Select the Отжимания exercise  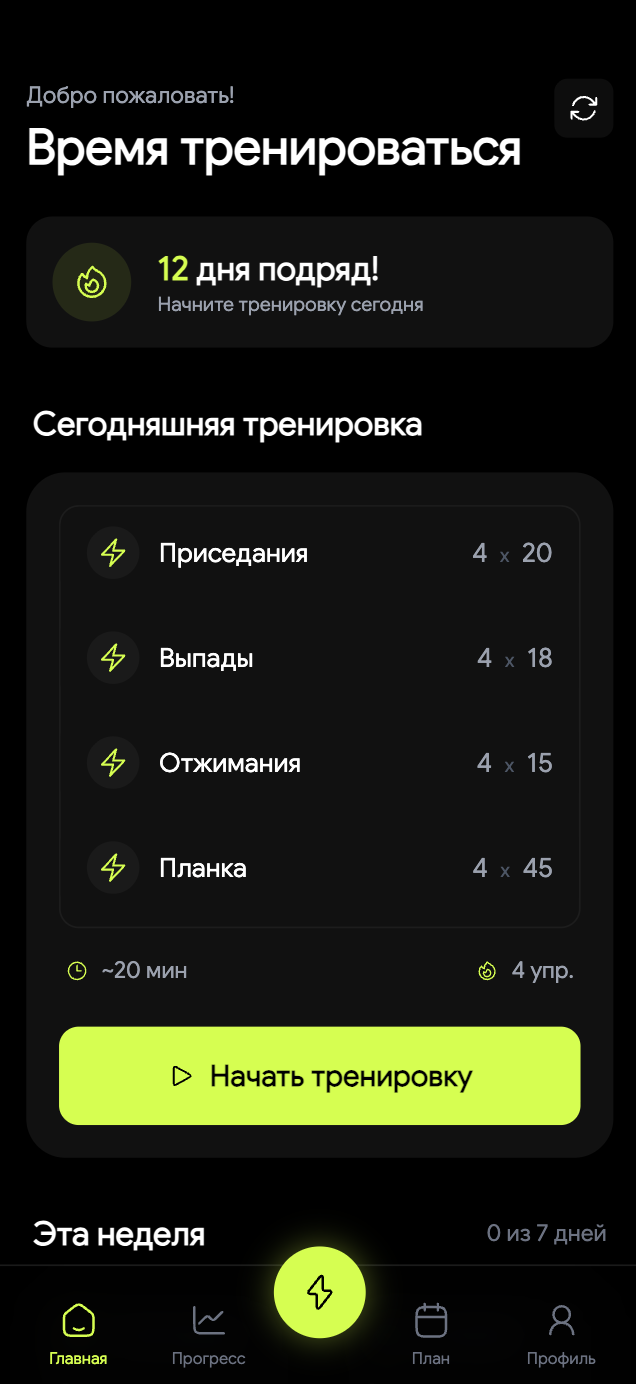click(x=319, y=763)
